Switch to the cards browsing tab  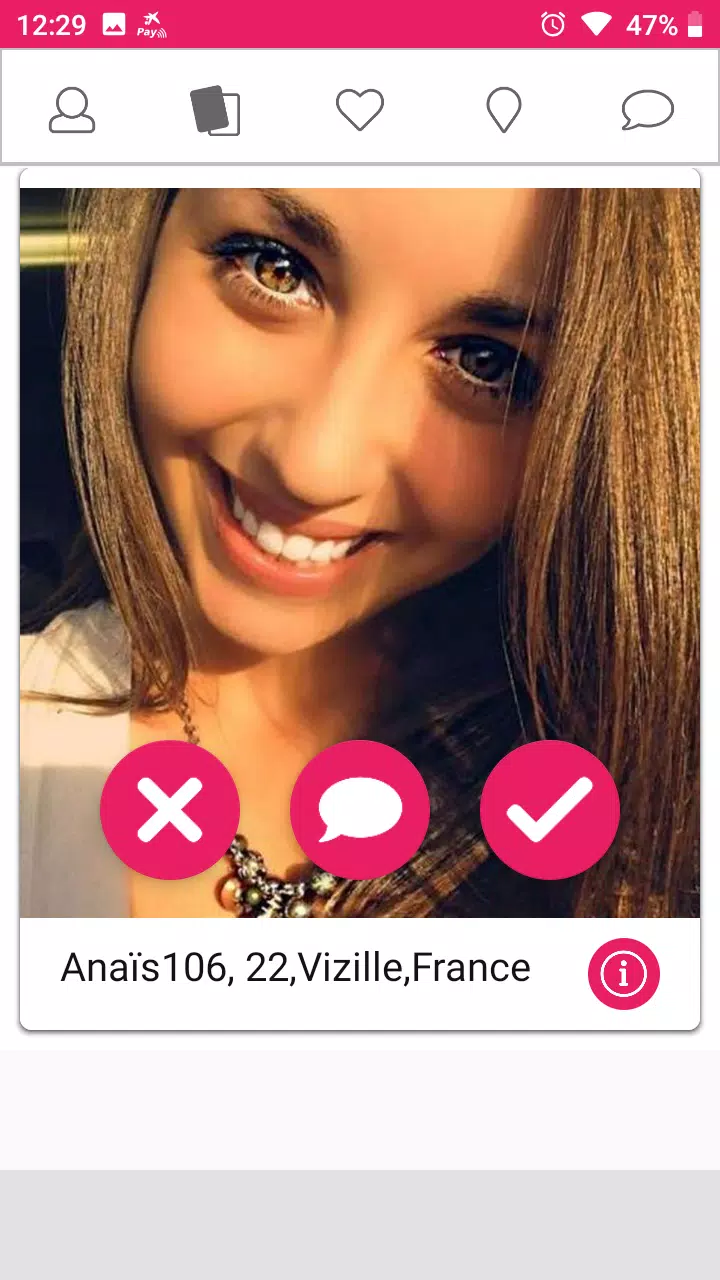(215, 110)
